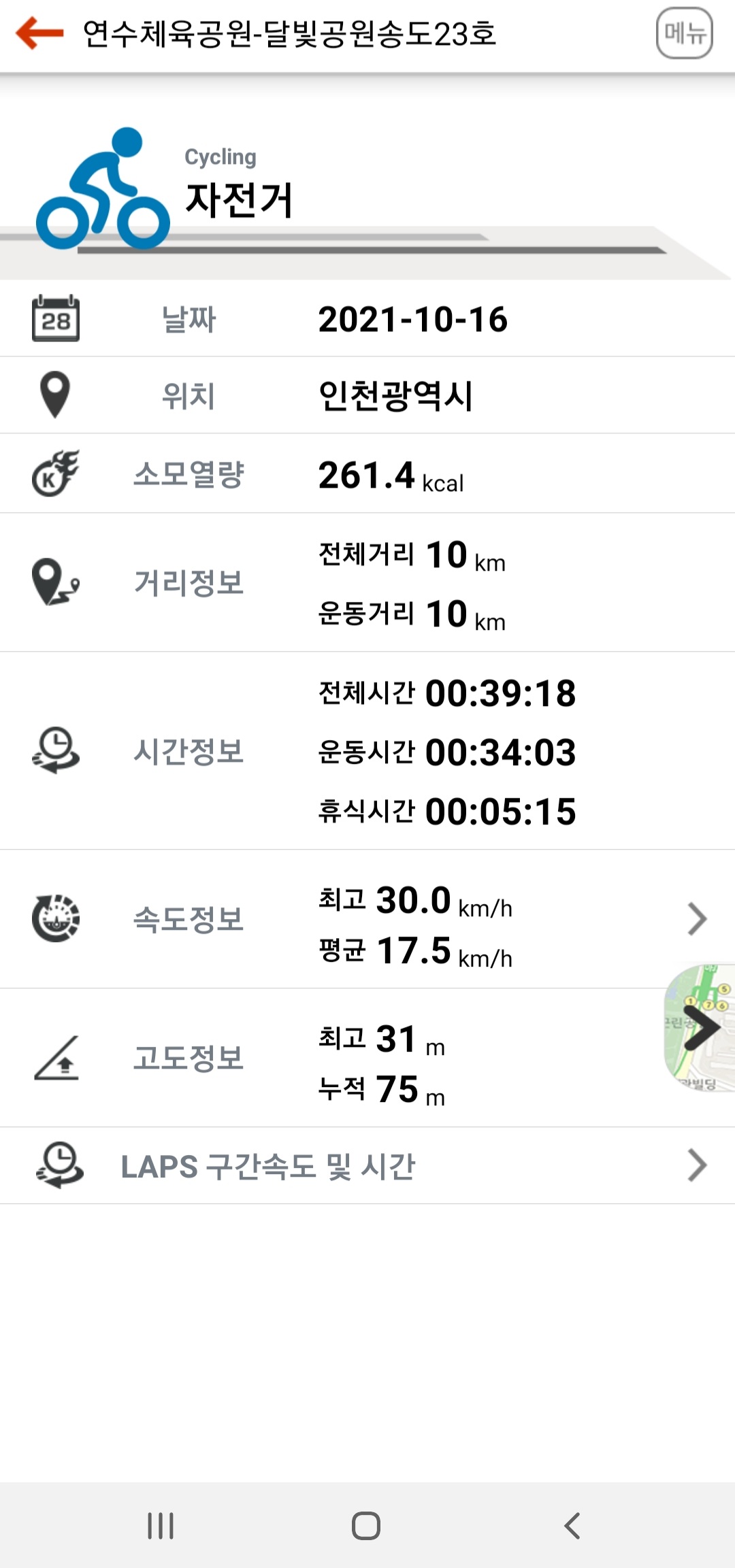Go back using the orange arrow
Viewport: 735px width, 1568px height.
tap(39, 33)
